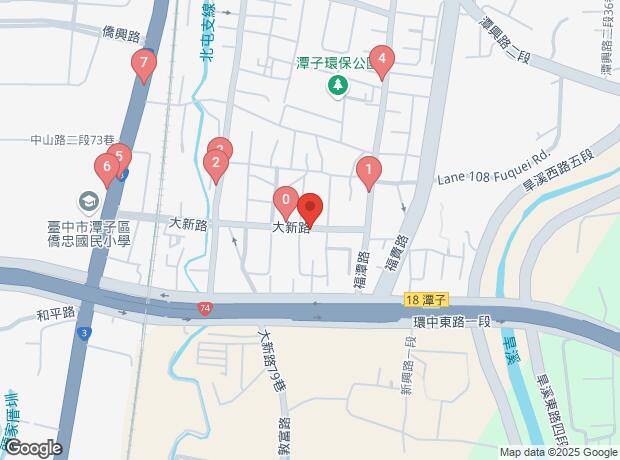This screenshot has height=460, width=620.
Task: Open the pin labeled 2
Action: [213, 164]
